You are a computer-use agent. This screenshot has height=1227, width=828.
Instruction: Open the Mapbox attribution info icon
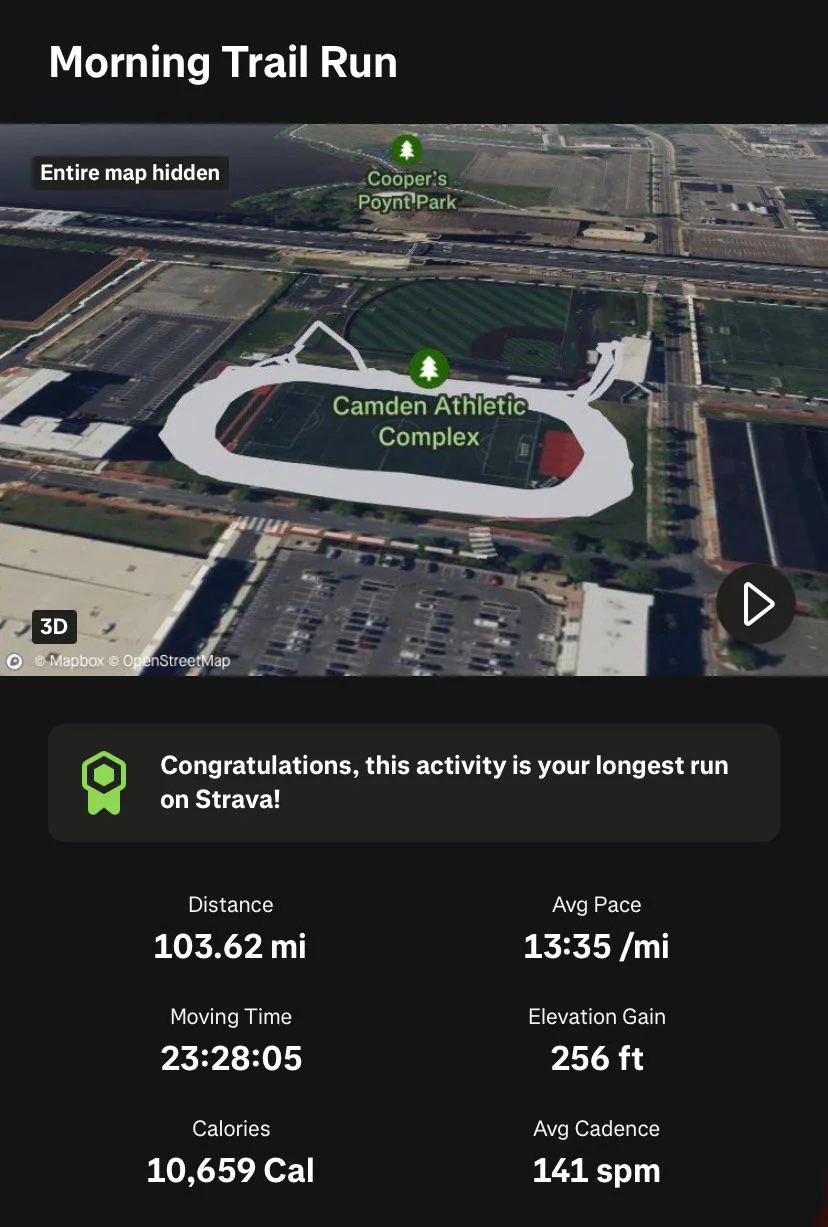point(15,661)
